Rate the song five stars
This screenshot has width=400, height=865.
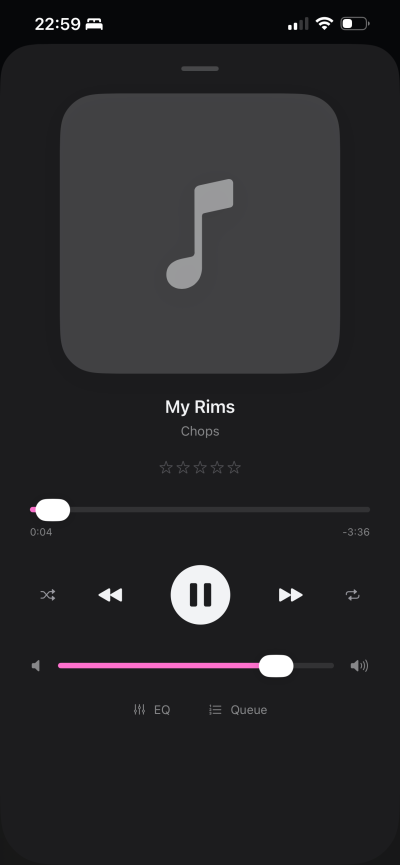point(234,468)
